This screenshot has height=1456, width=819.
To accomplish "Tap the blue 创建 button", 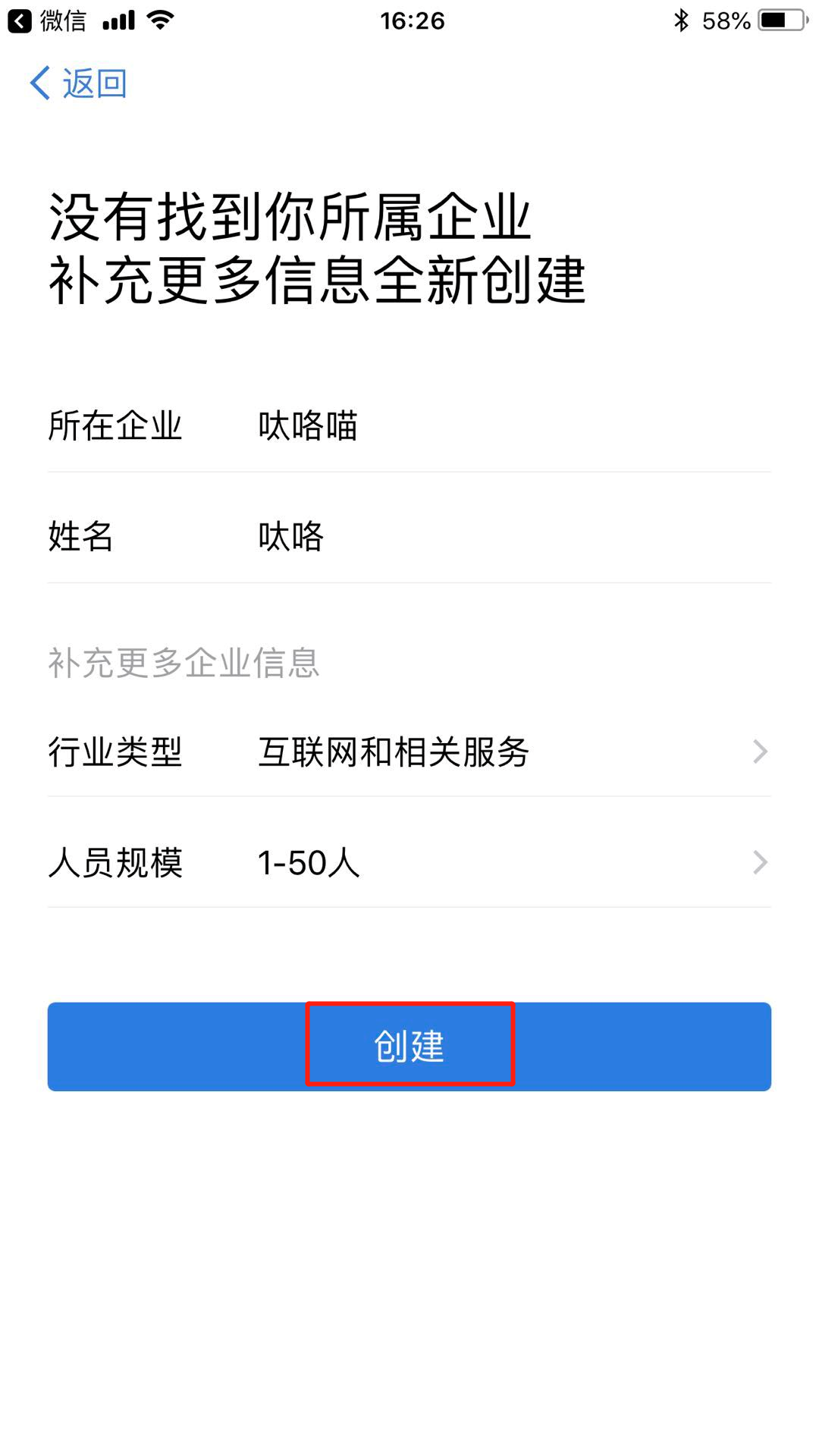I will tap(409, 1046).
